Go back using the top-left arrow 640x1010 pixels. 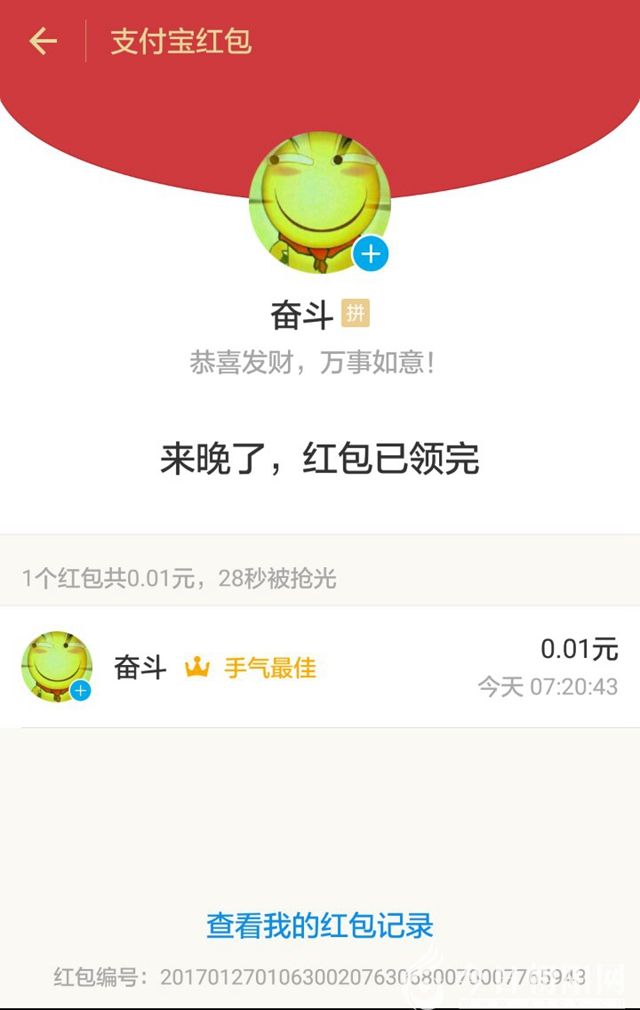coord(43,41)
